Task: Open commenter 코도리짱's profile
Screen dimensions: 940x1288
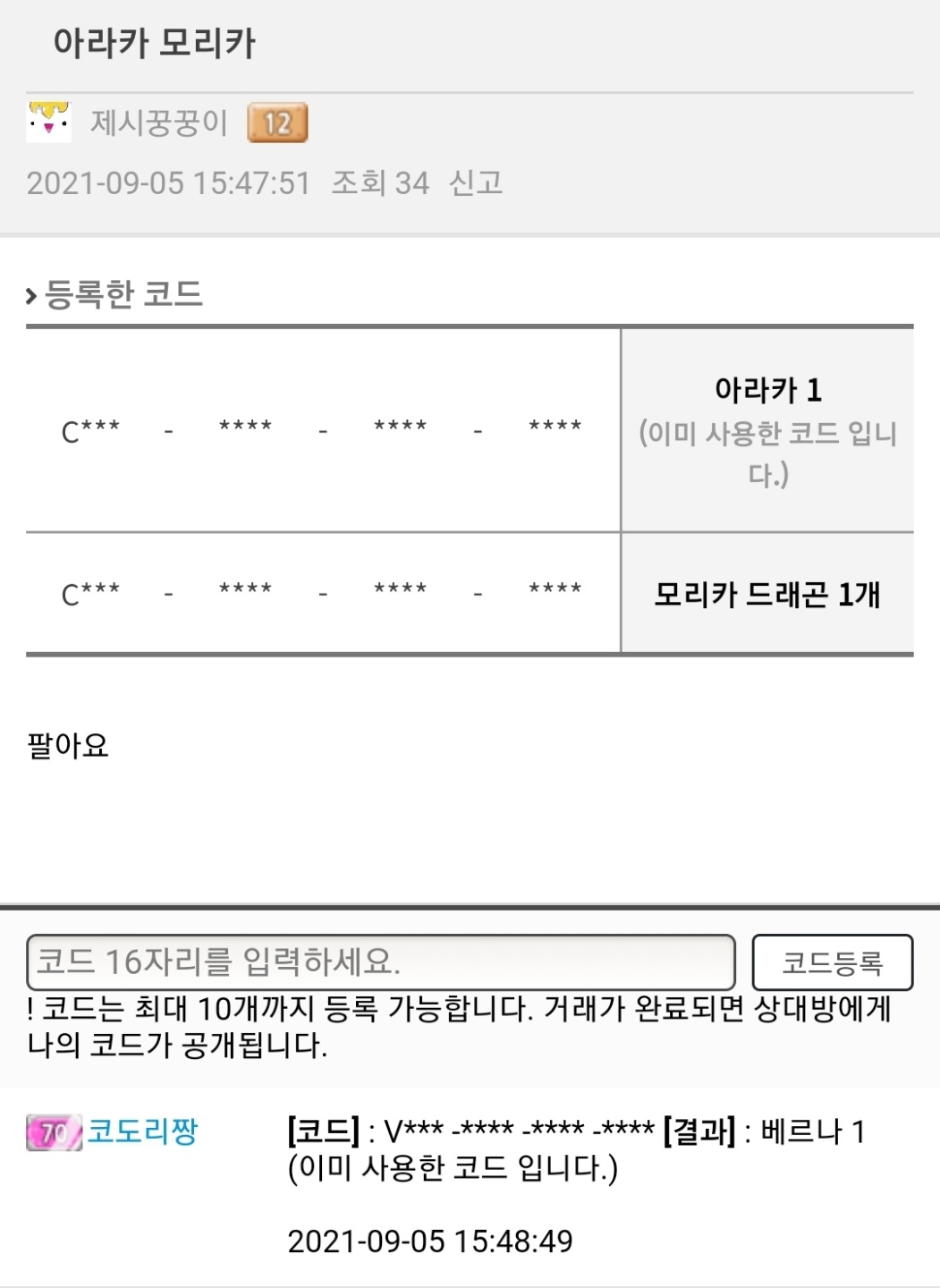Action: tap(142, 1131)
